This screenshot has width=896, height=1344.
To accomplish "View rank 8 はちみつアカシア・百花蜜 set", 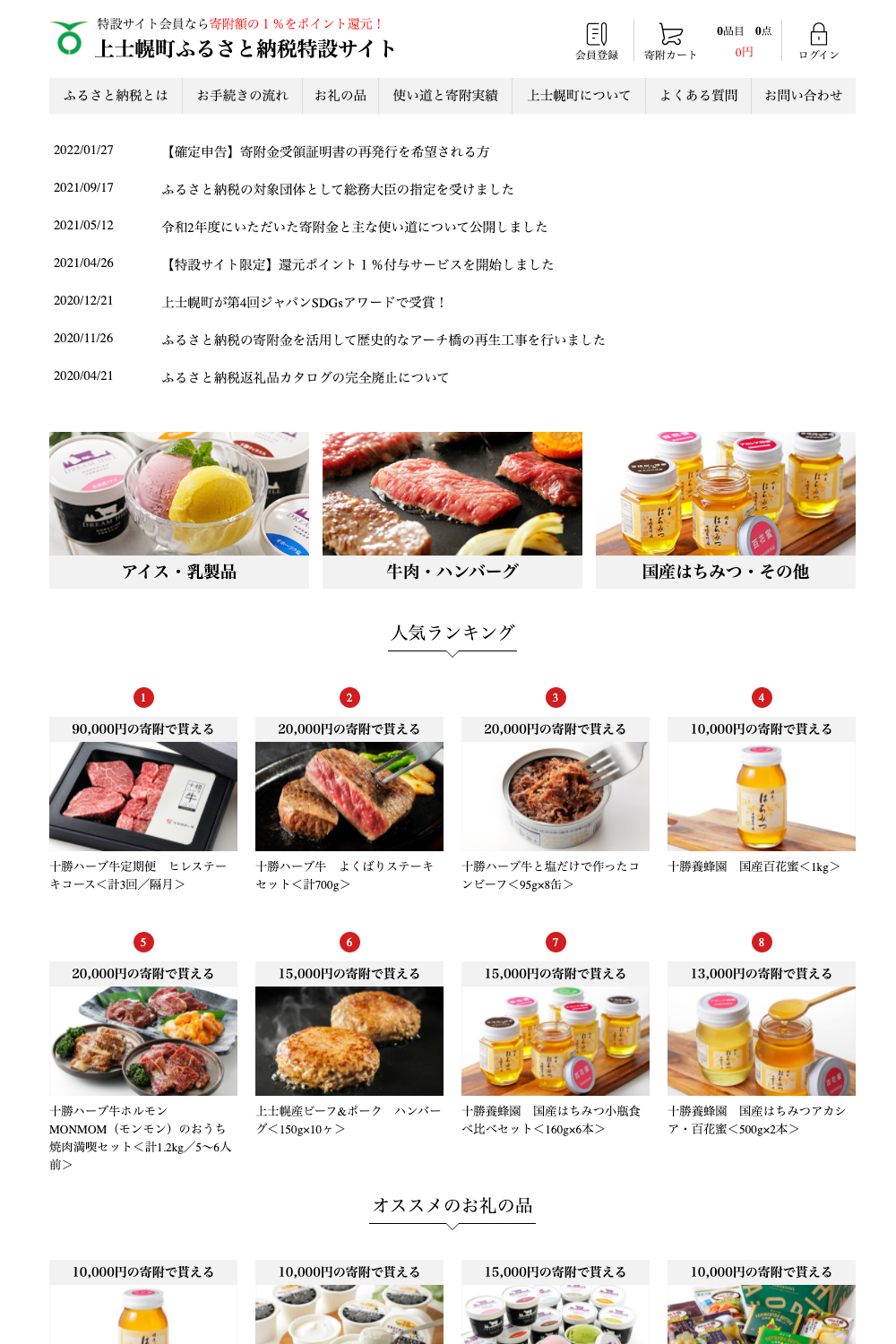I will 762,1041.
